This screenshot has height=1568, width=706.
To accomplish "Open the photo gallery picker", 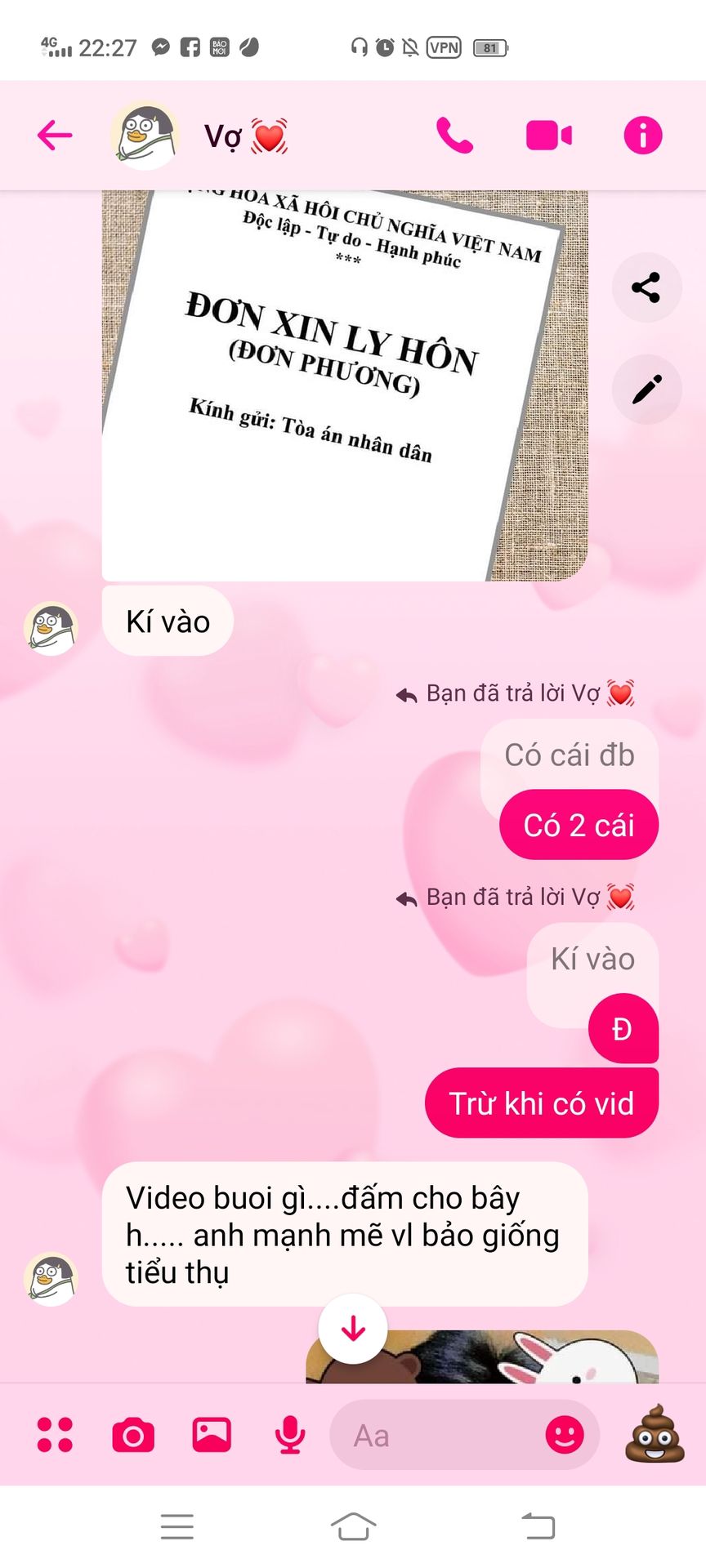I will pos(212,1435).
